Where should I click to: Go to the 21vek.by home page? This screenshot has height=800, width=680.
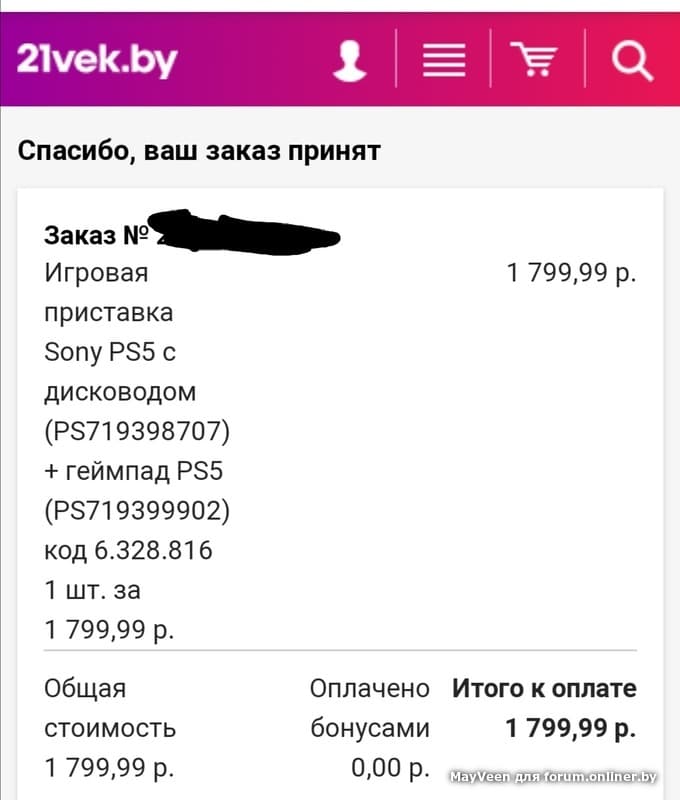tap(97, 61)
